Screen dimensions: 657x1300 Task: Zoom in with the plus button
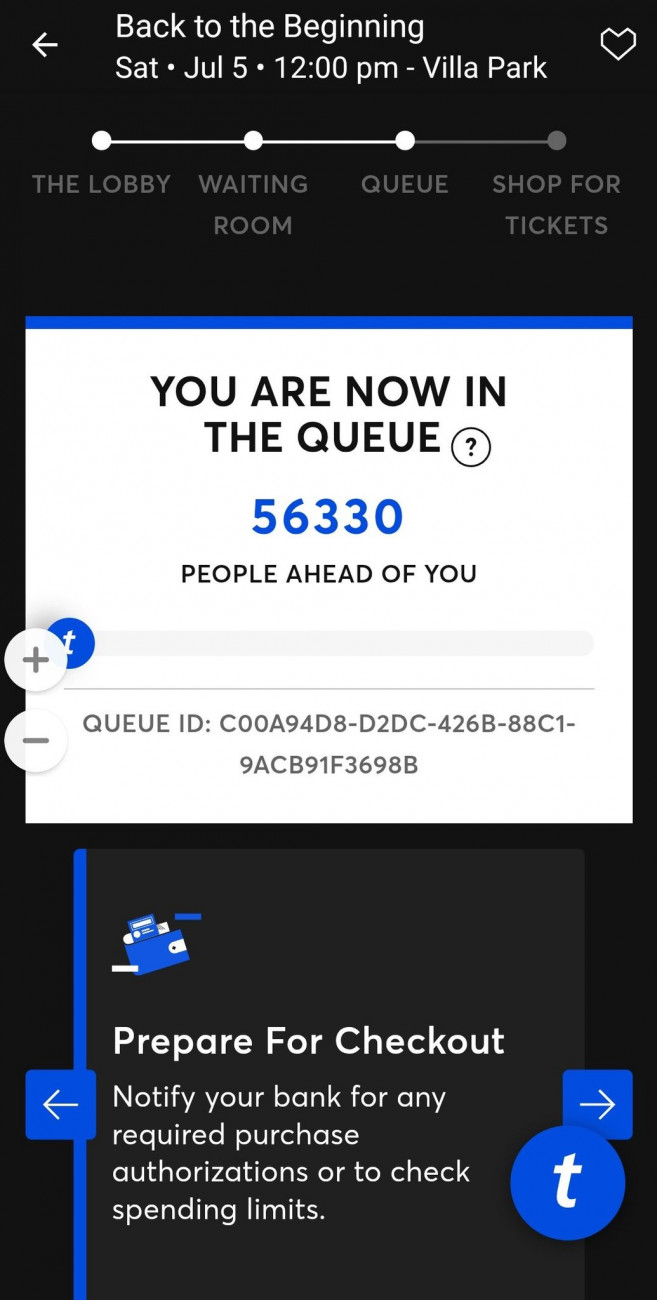coord(35,660)
